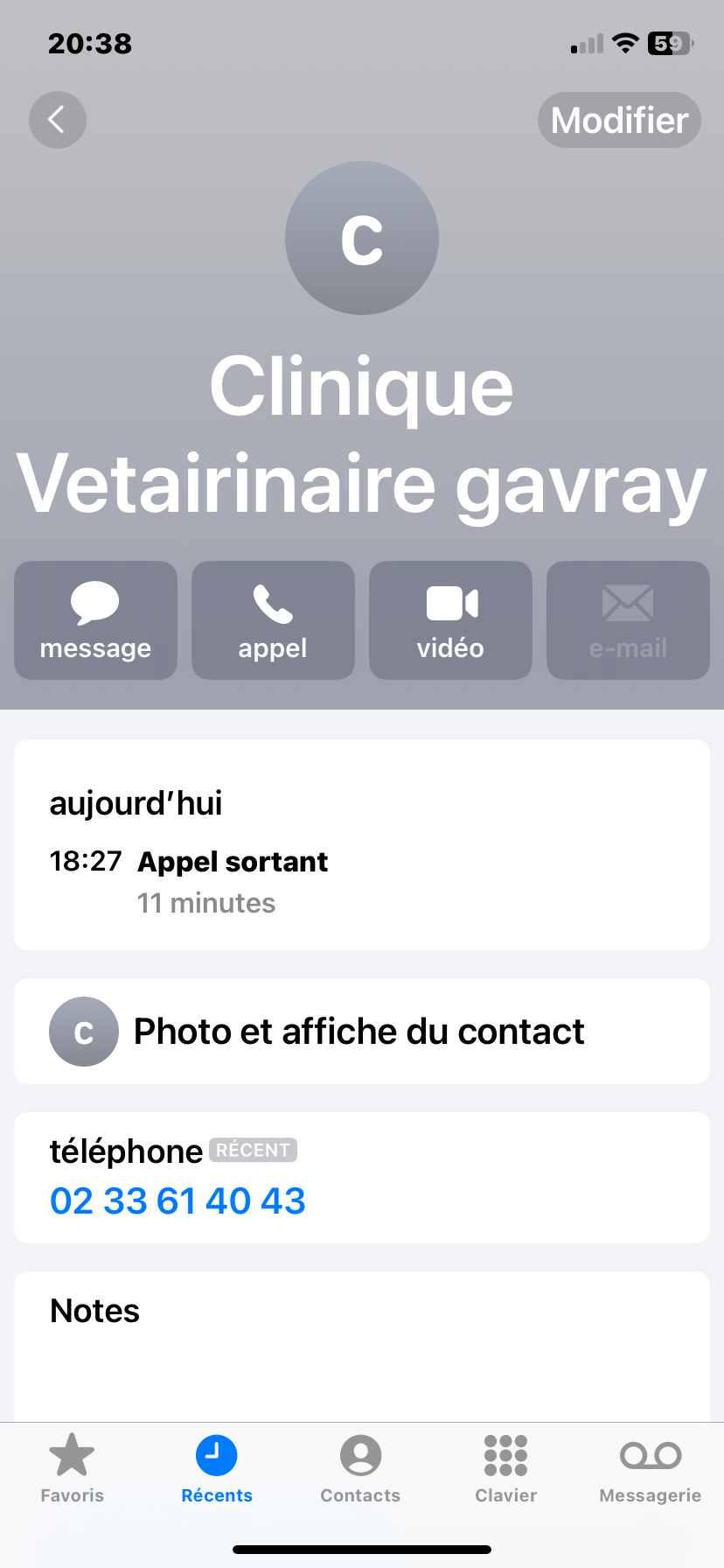Open the Récents tab
The image size is (724, 1568).
point(217,1469)
